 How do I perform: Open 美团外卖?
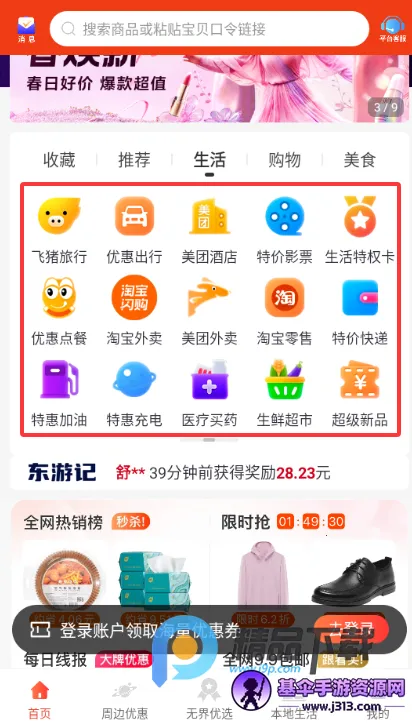click(x=209, y=312)
